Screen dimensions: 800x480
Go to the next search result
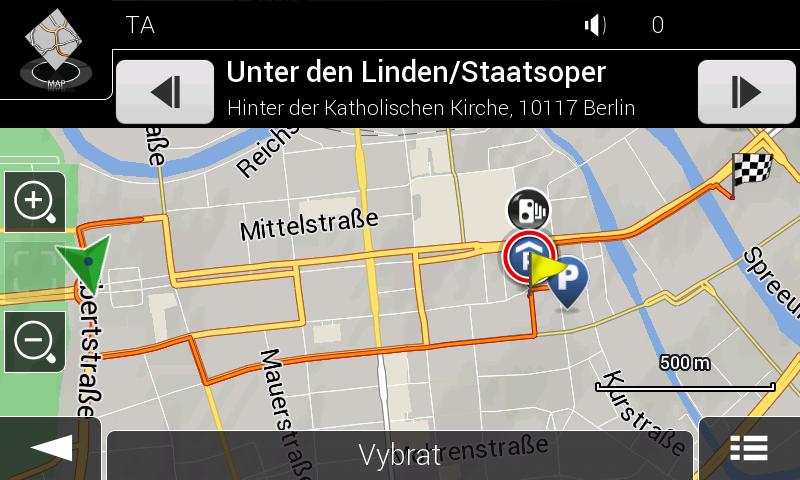point(746,92)
